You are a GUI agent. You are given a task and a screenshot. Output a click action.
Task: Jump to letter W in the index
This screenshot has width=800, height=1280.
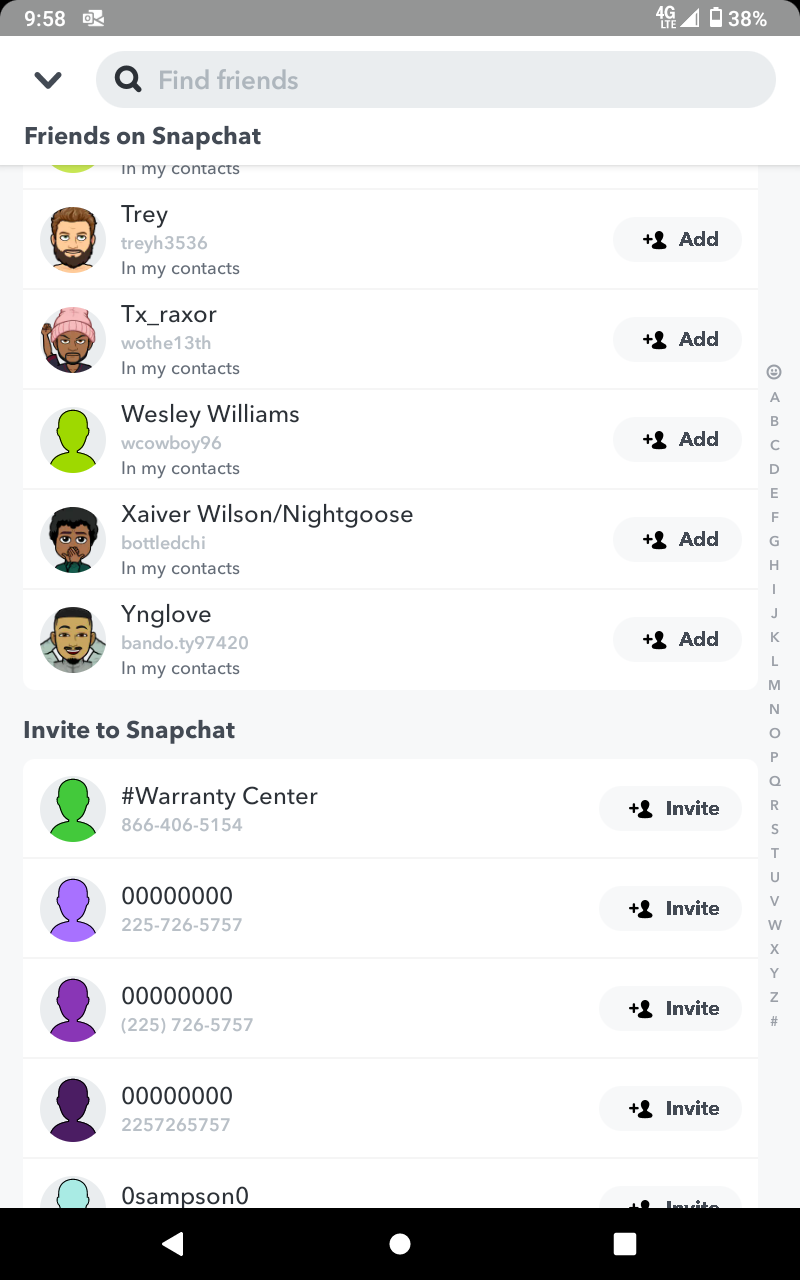tap(774, 925)
